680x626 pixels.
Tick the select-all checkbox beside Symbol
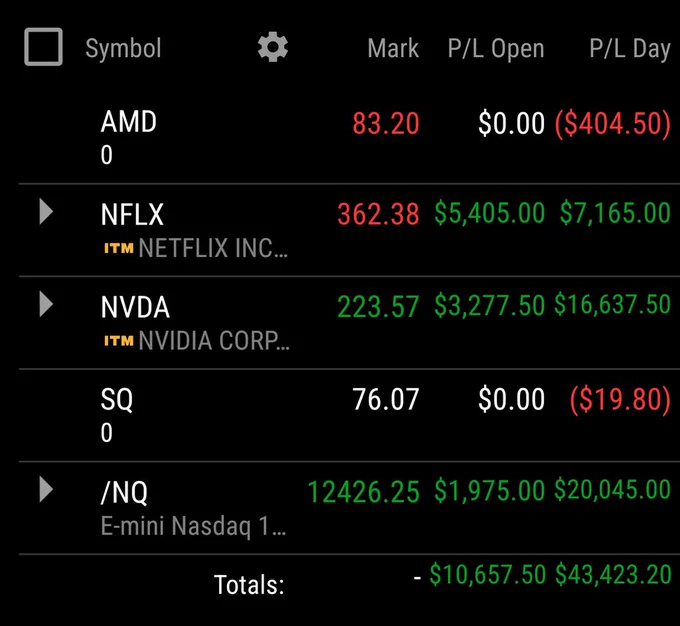43,47
